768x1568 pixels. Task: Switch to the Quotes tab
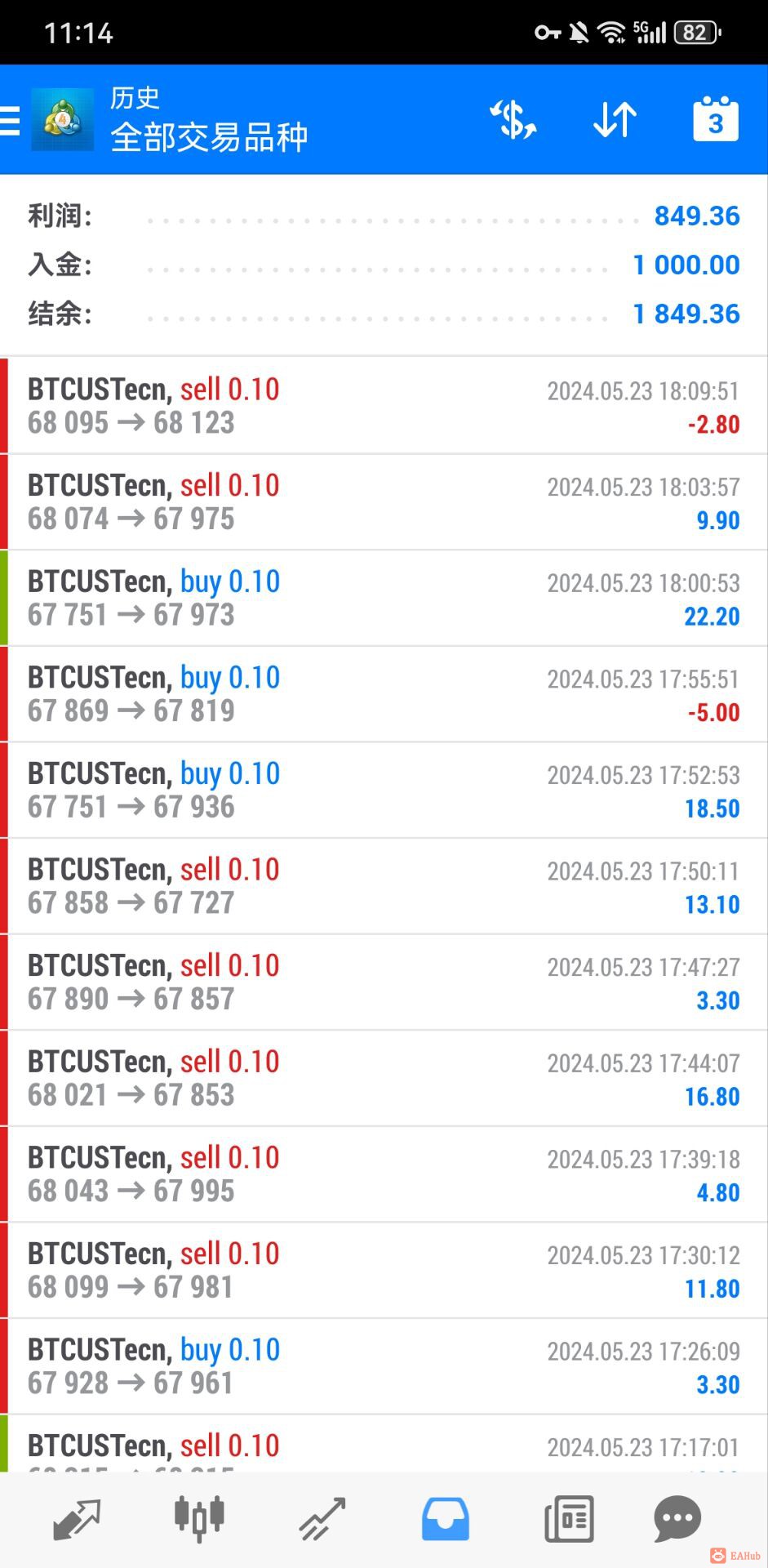[76, 1519]
